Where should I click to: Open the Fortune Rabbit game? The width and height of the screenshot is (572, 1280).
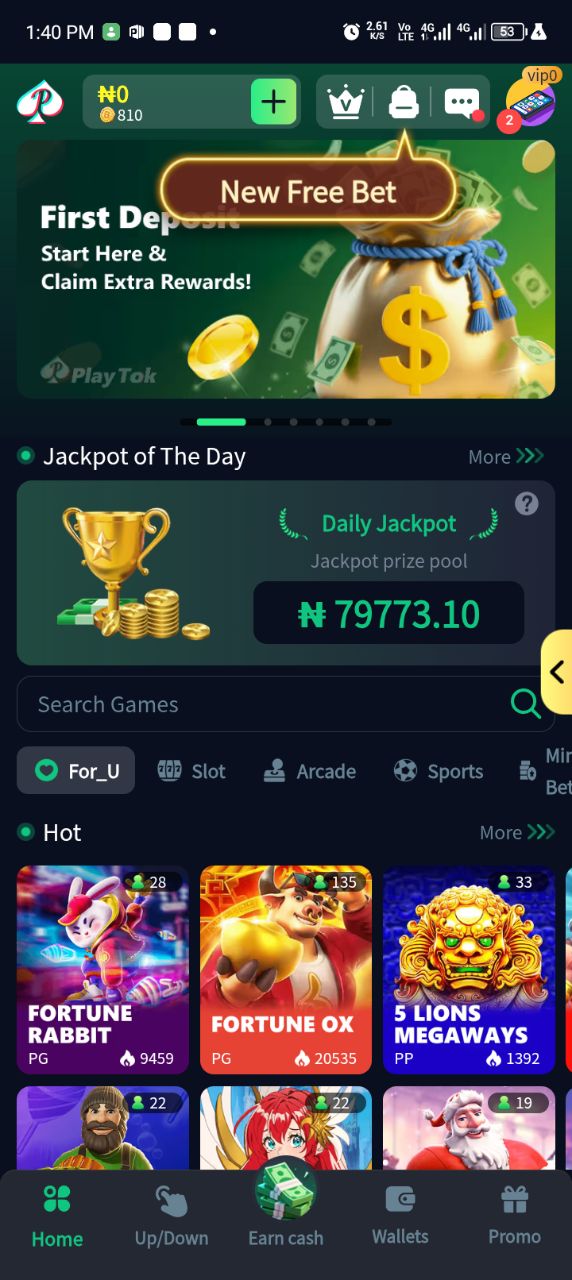pos(103,969)
